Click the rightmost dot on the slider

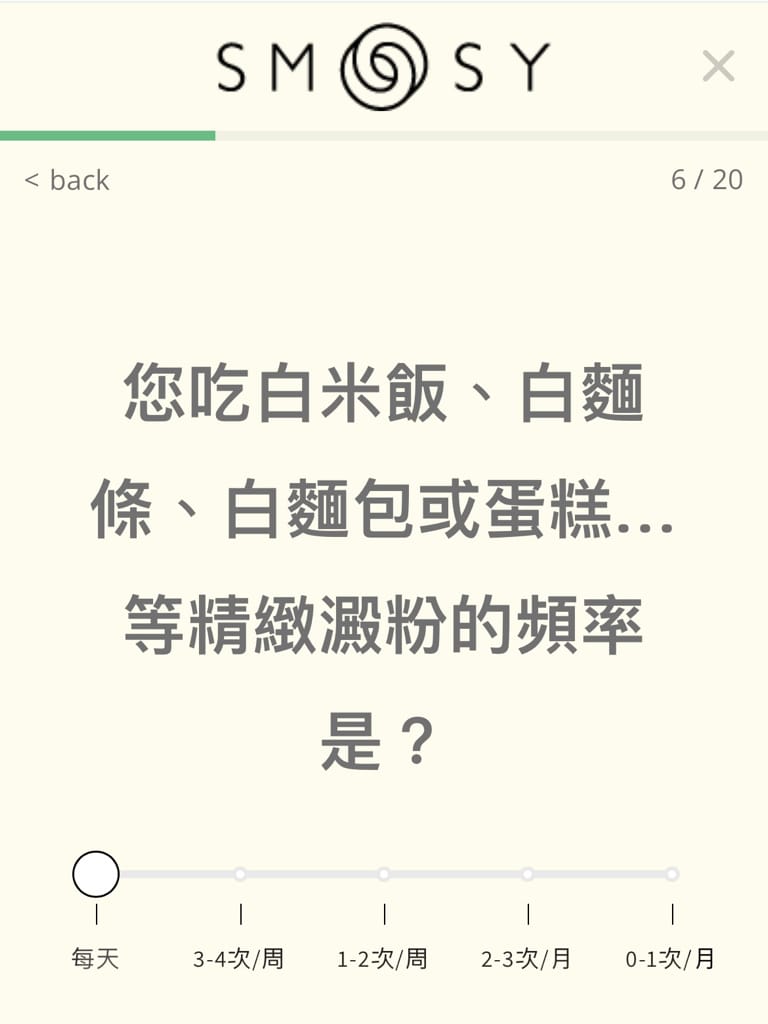click(x=672, y=873)
